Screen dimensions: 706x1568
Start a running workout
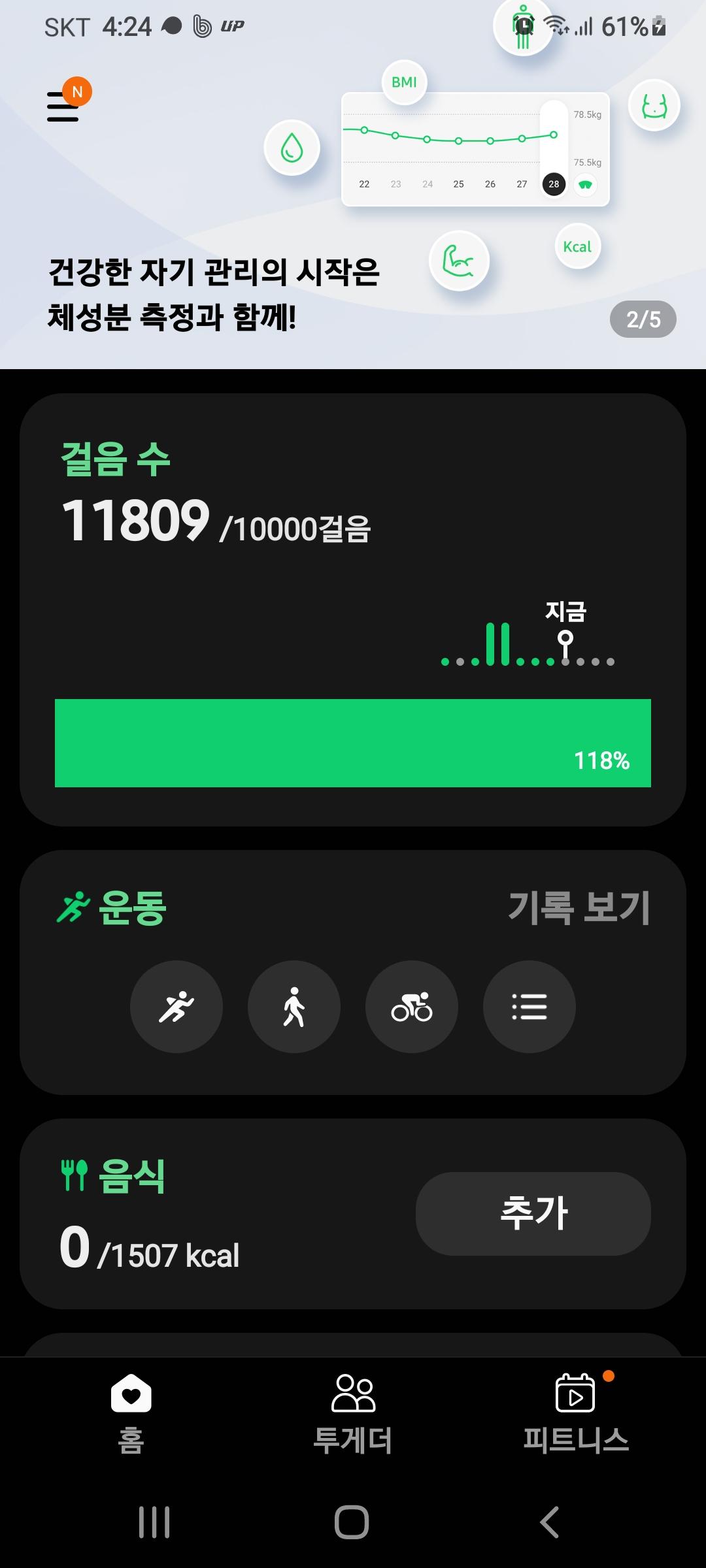[x=176, y=1007]
